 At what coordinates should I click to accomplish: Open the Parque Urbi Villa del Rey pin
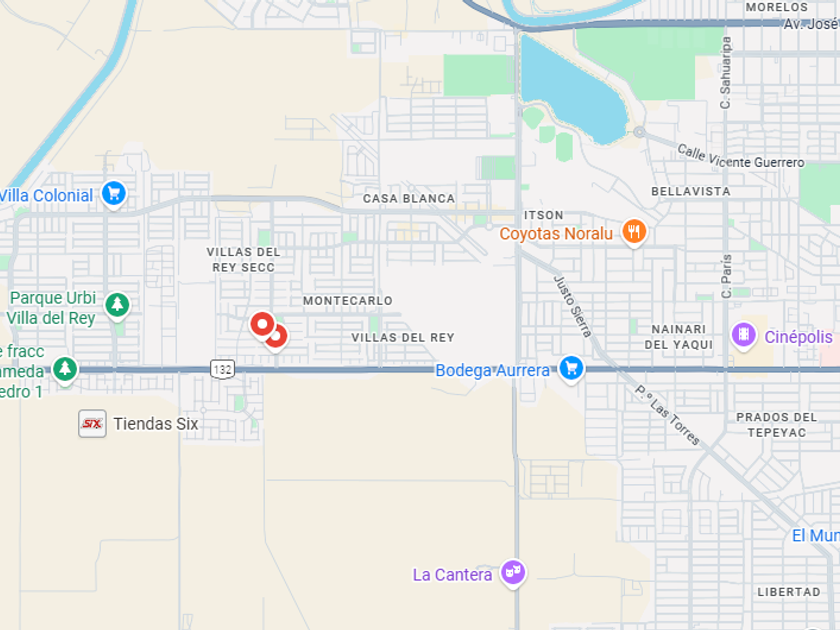coord(117,306)
